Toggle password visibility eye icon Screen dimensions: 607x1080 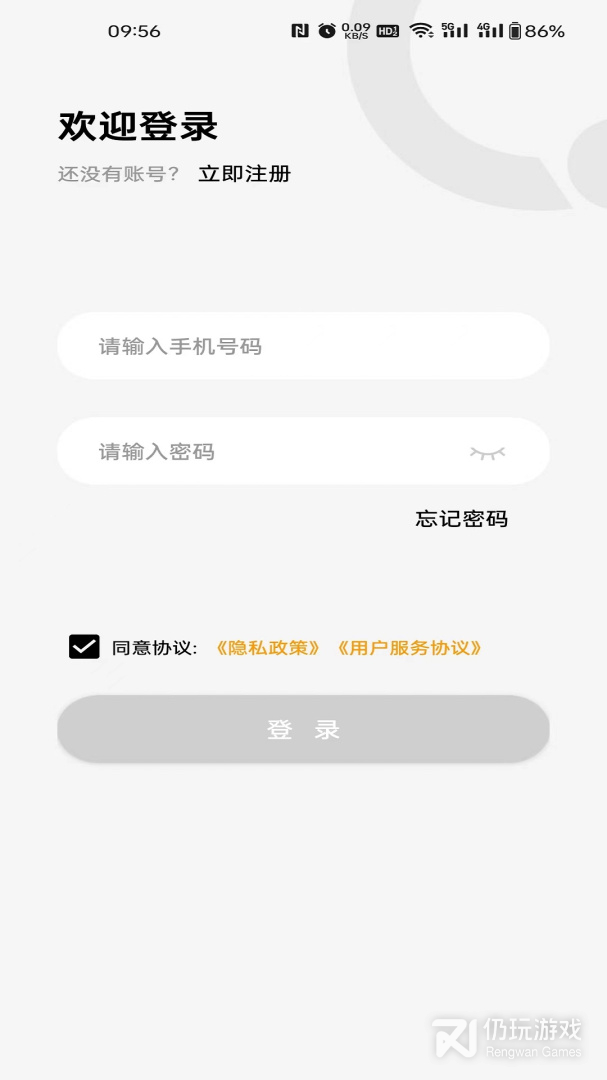pyautogui.click(x=487, y=453)
